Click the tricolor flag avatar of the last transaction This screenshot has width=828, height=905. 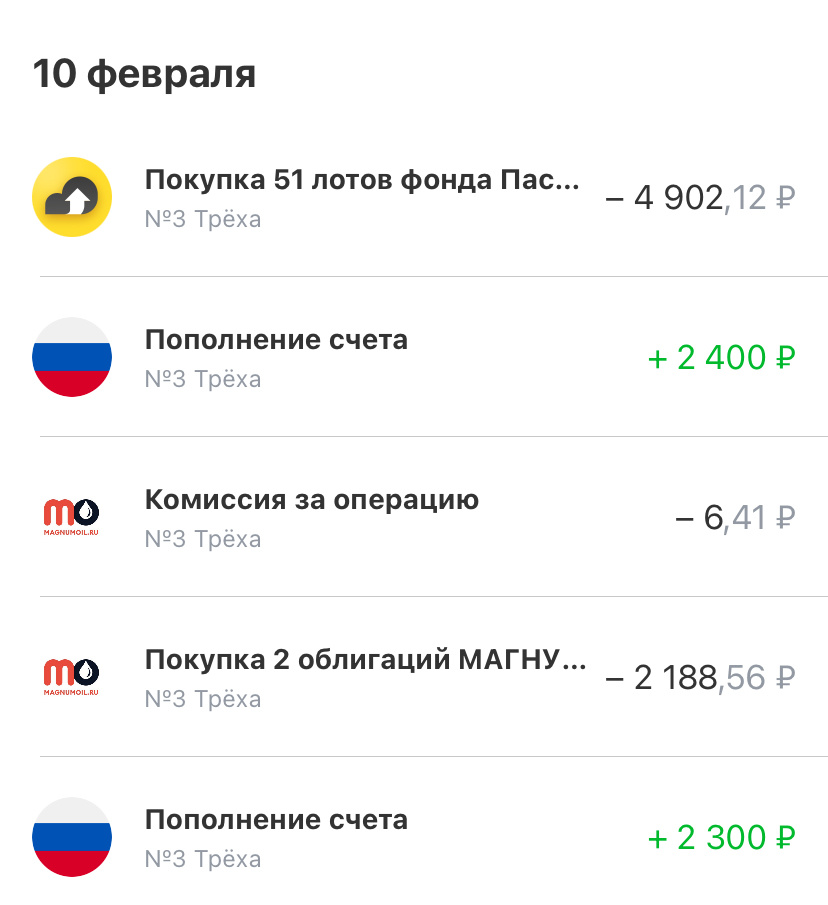pyautogui.click(x=72, y=837)
